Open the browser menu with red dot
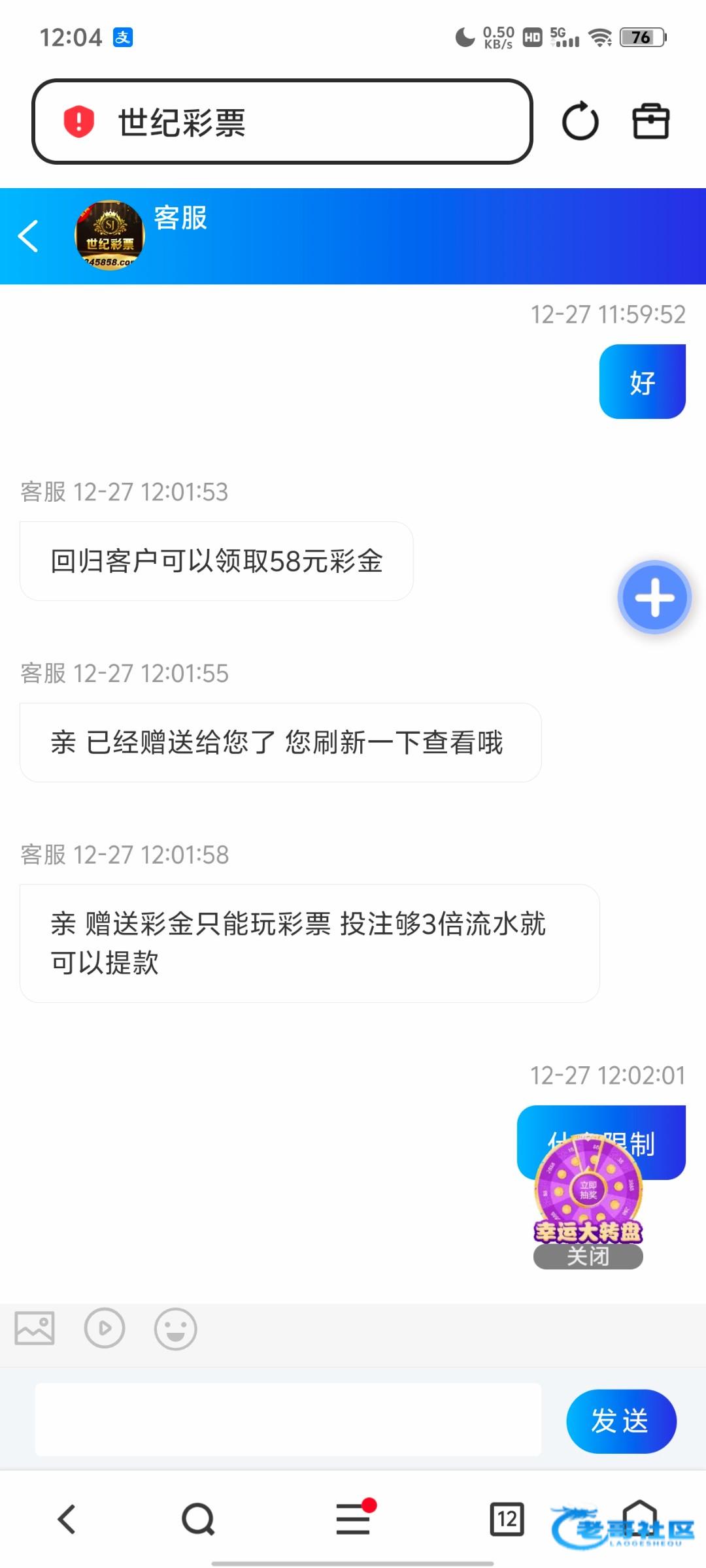Image resolution: width=706 pixels, height=1568 pixels. pyautogui.click(x=354, y=1519)
